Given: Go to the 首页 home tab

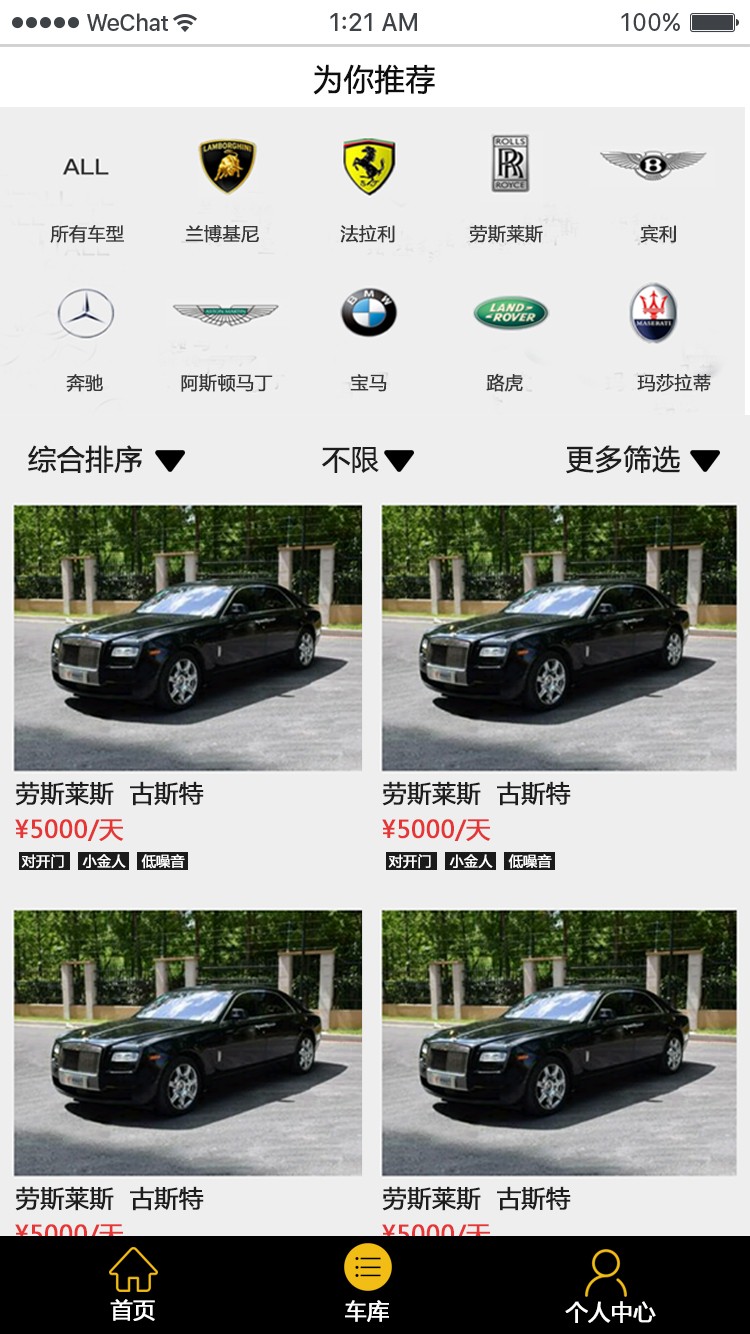Looking at the screenshot, I should pos(133,1285).
